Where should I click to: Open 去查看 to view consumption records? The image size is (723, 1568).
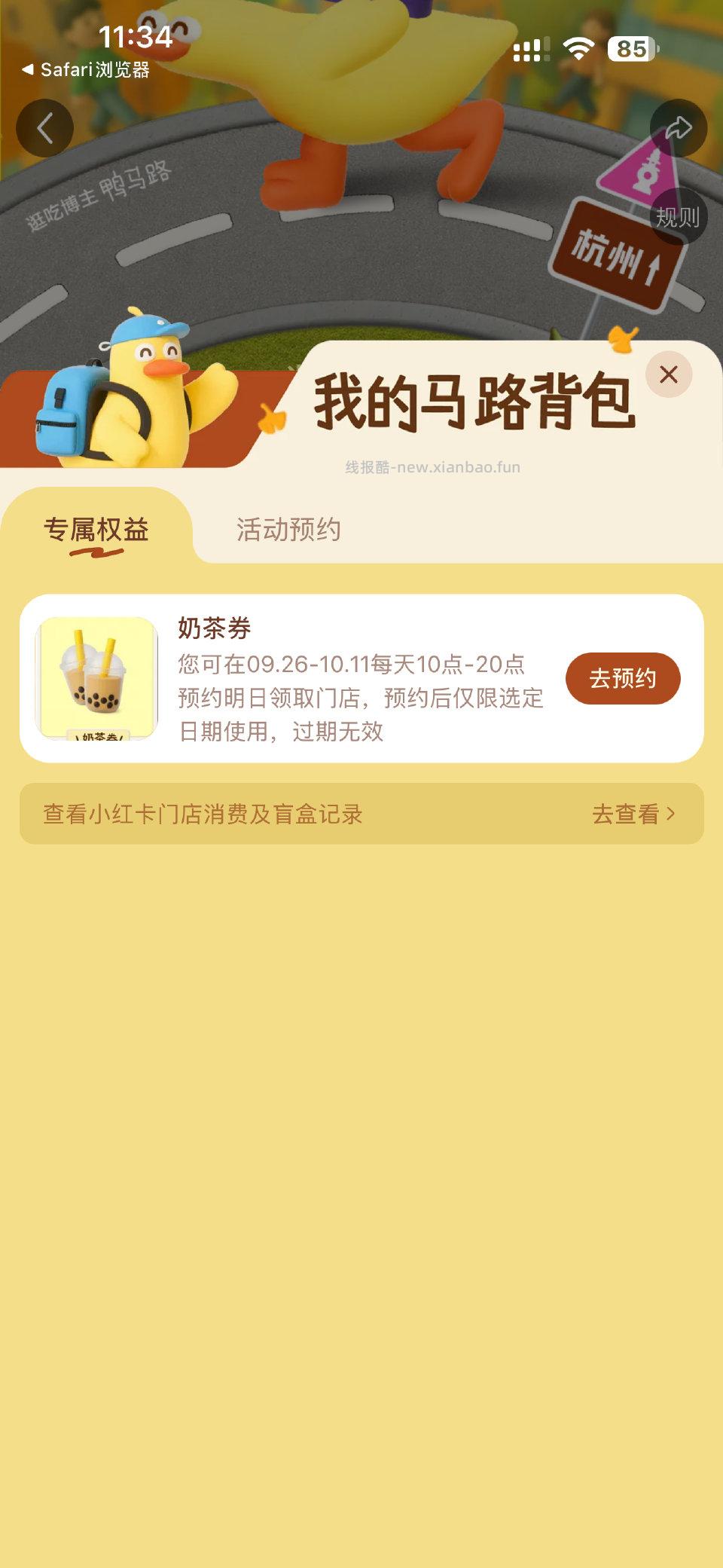coord(627,813)
